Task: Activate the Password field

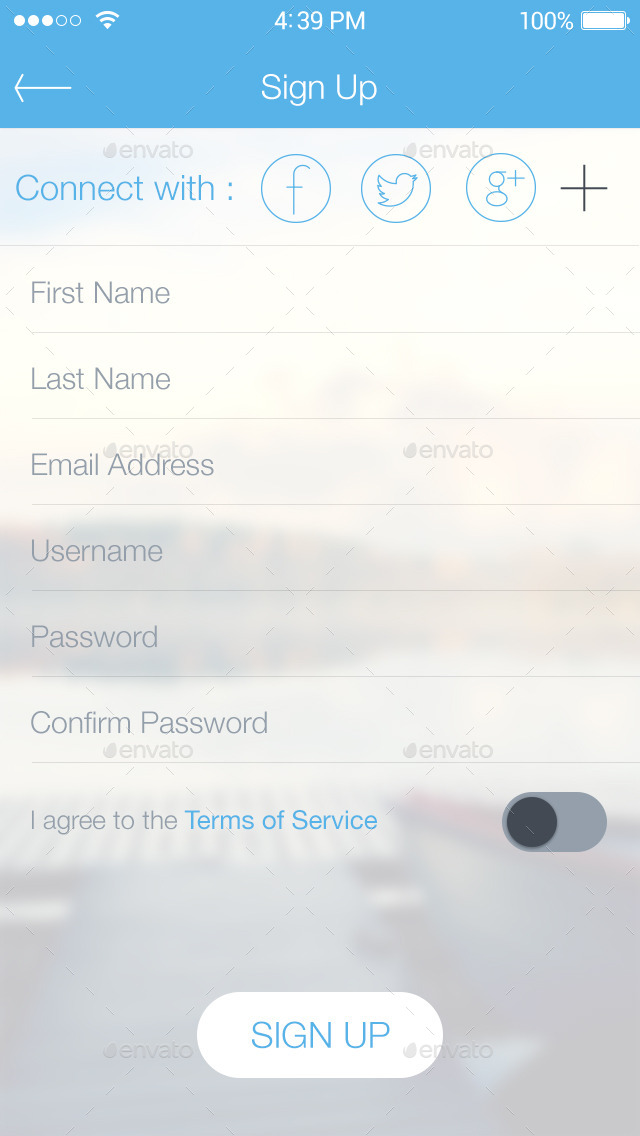Action: tap(320, 637)
